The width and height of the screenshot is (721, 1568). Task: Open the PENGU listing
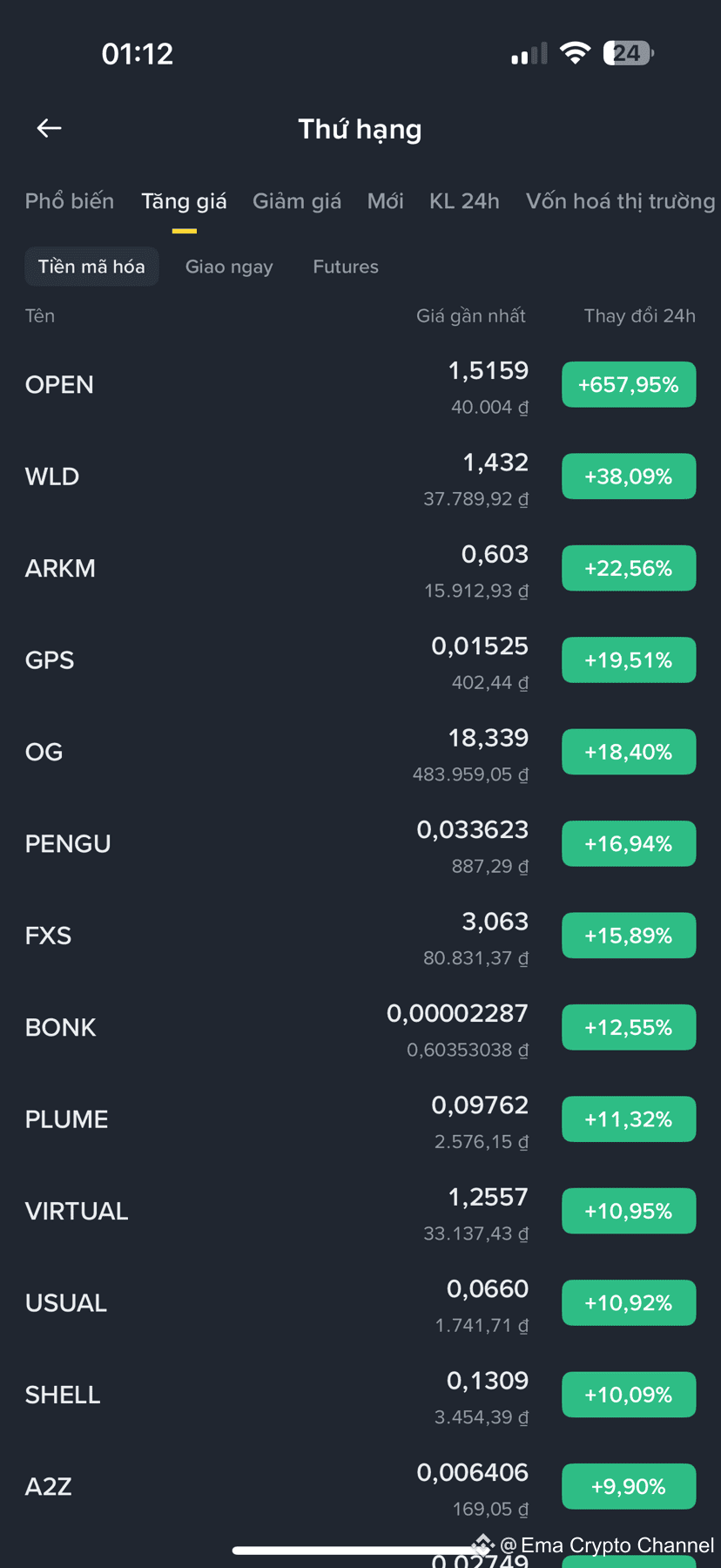(x=360, y=843)
